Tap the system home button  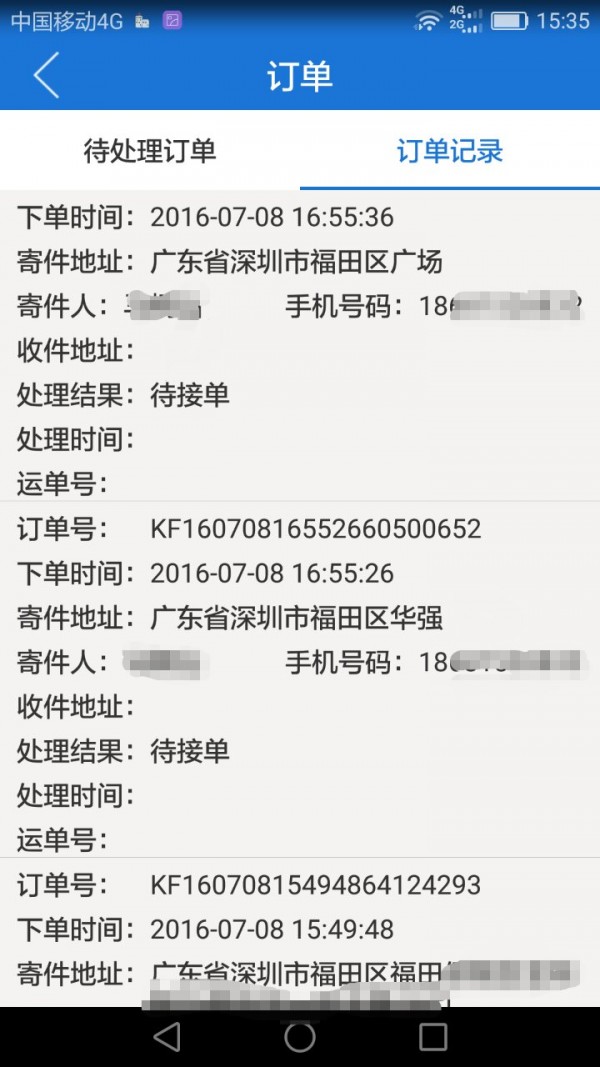[300, 1037]
